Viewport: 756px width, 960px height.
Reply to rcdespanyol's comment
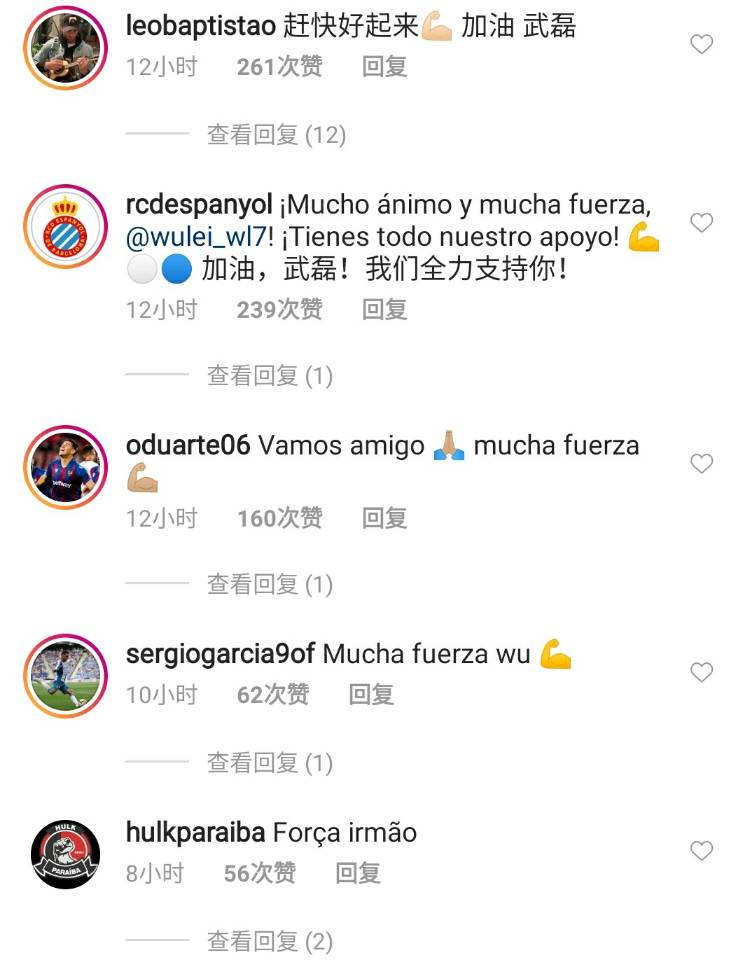click(x=384, y=309)
